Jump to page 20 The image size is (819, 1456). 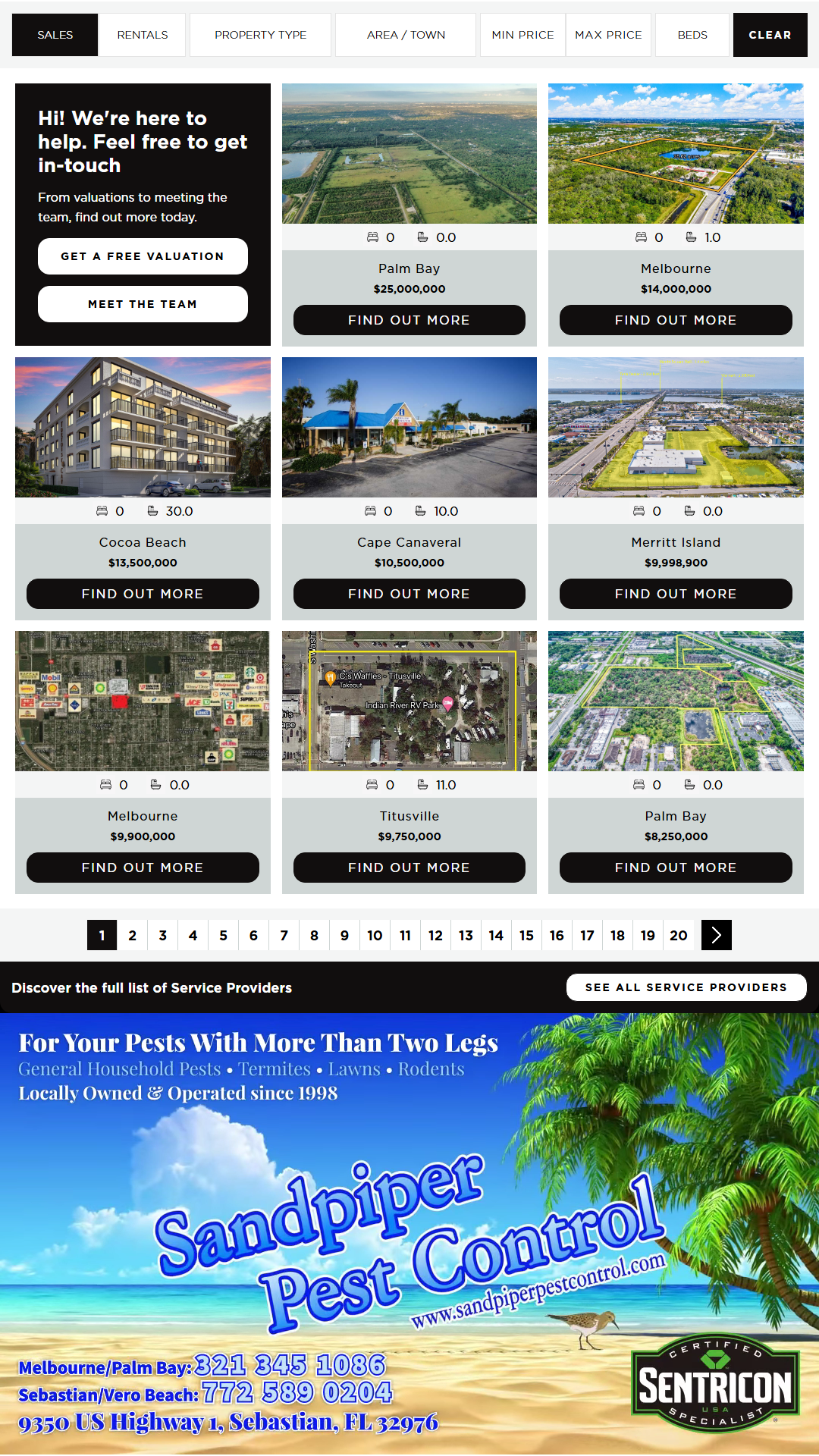(678, 935)
